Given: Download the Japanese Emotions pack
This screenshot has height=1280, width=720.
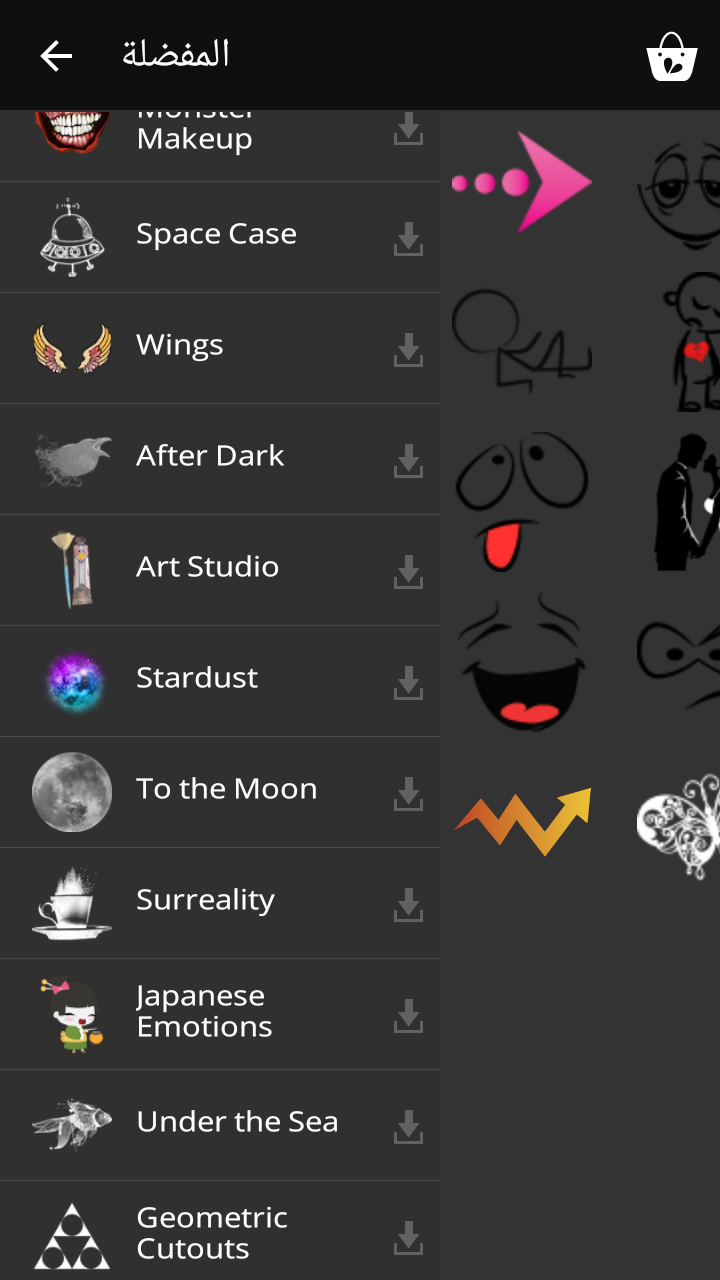Looking at the screenshot, I should tap(408, 1016).
